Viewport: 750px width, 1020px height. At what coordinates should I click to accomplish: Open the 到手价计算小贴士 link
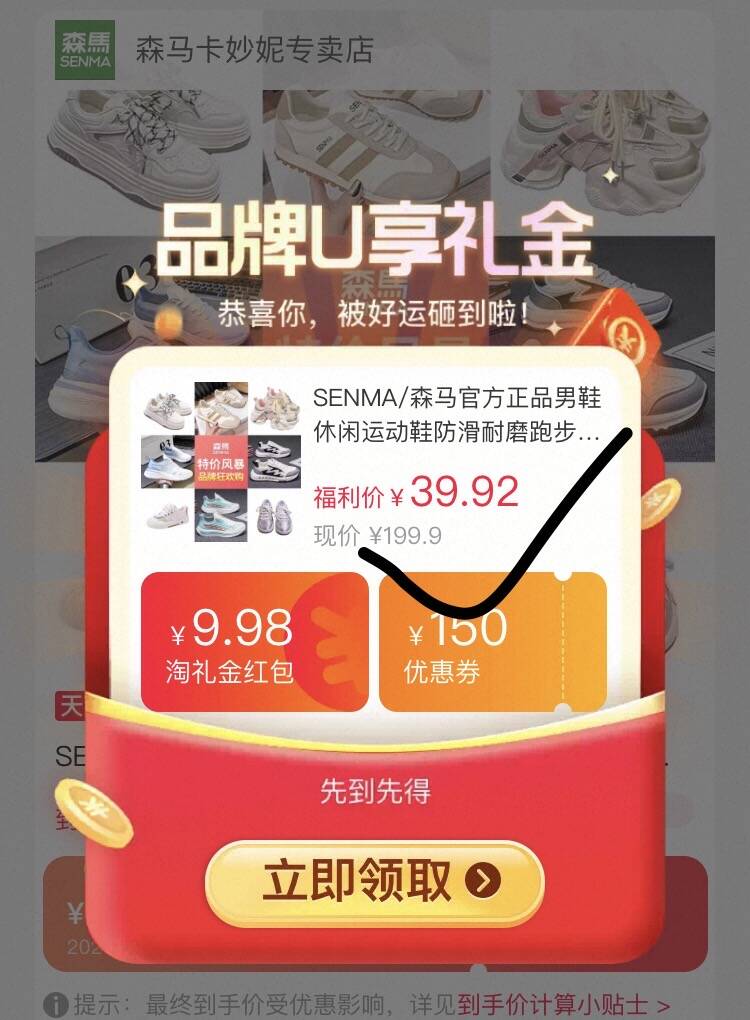point(564,1004)
